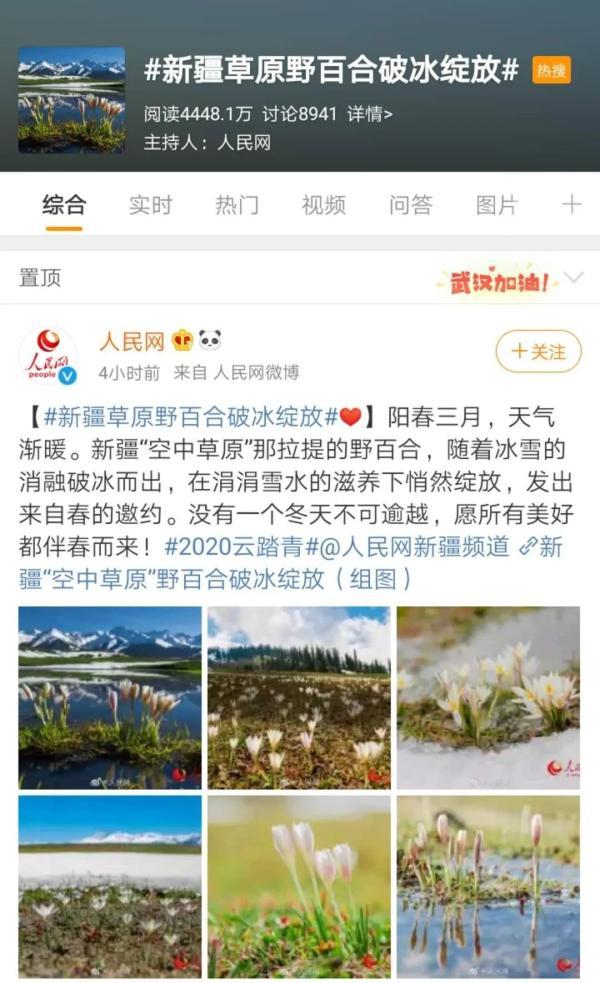600x983 pixels.
Task: Switch to the 问答 tab
Action: (x=411, y=205)
